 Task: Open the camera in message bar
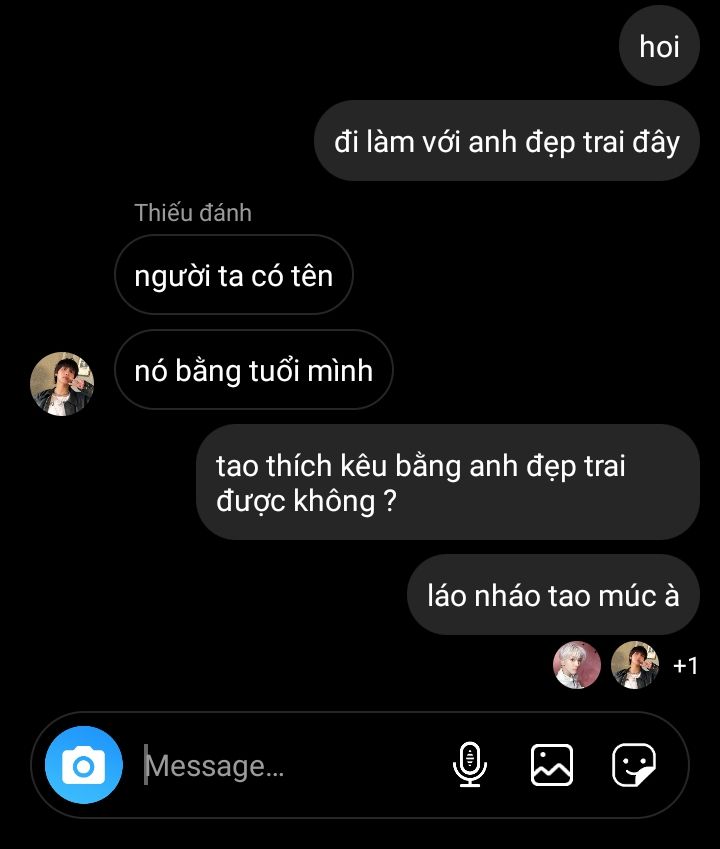point(83,766)
